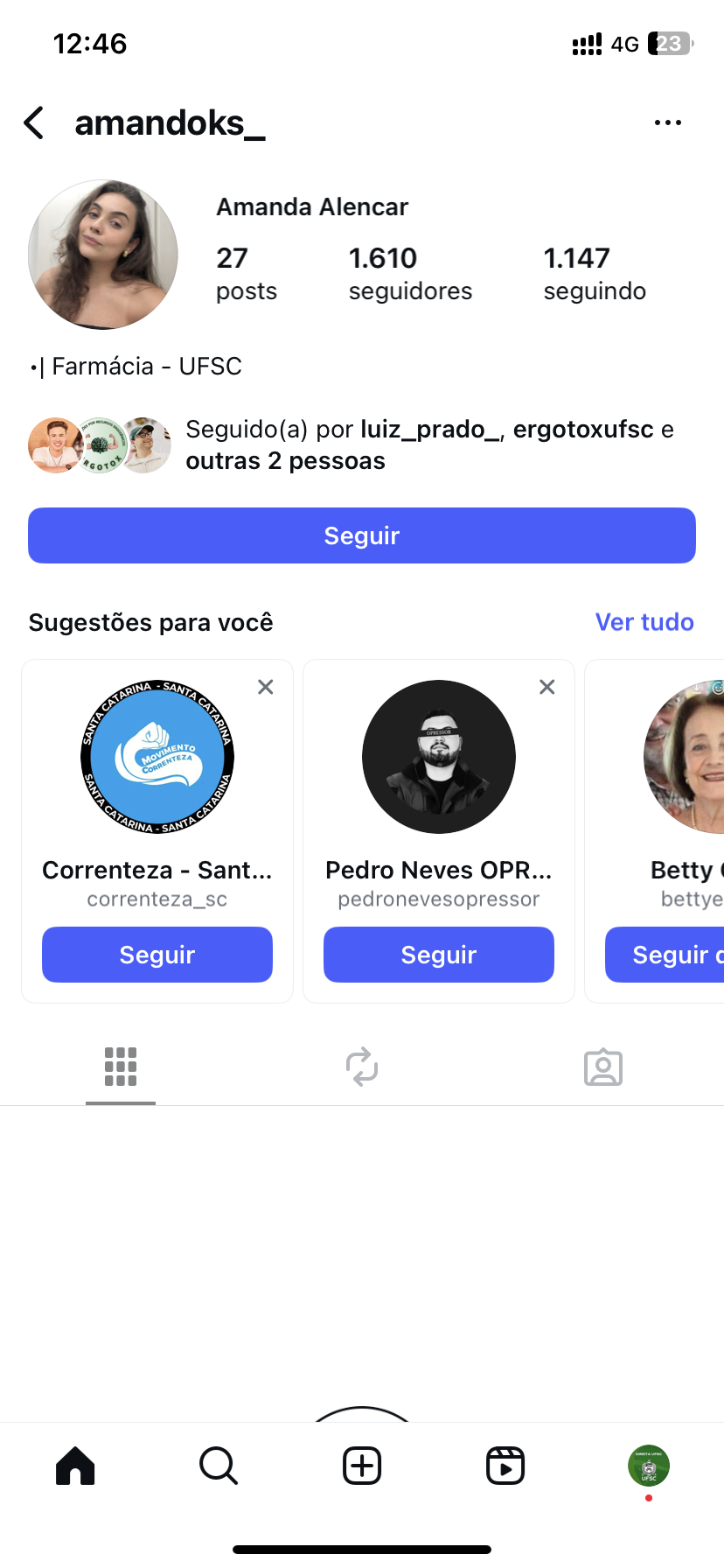Viewport: 724px width, 1568px height.
Task: Go back from amandoks_ profile
Action: point(34,123)
